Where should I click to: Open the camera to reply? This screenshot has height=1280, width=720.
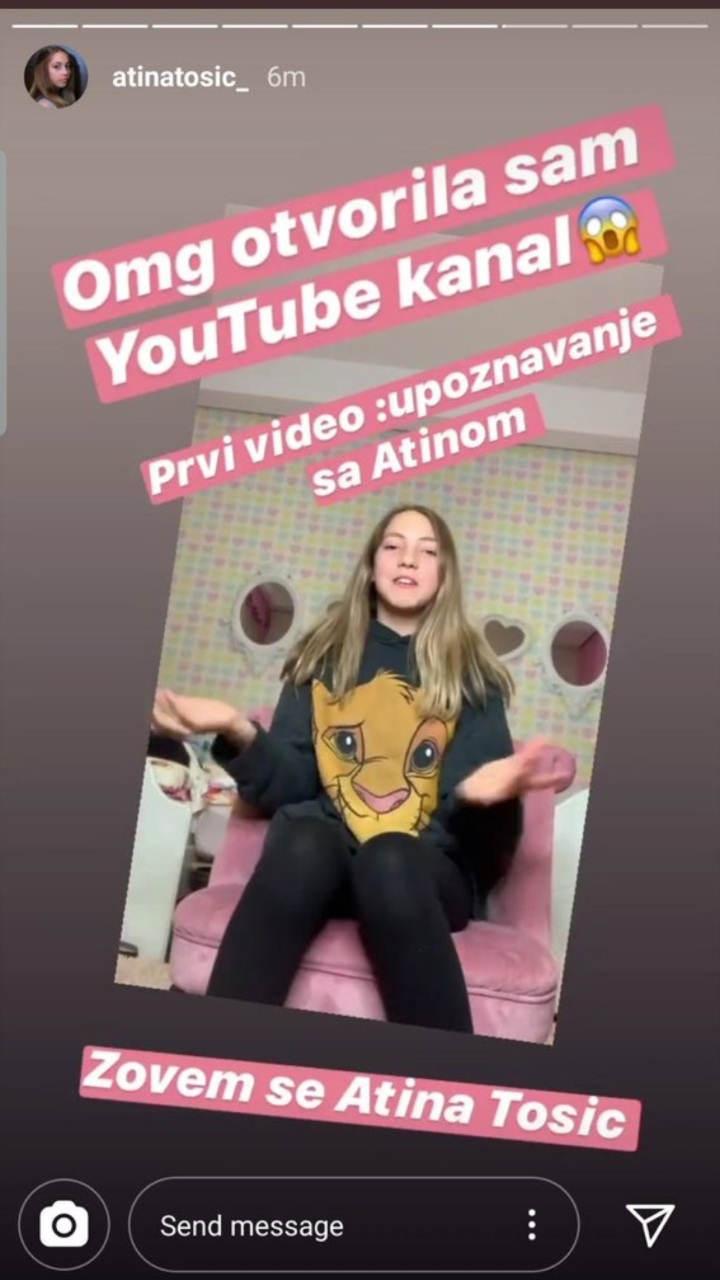[x=64, y=1225]
